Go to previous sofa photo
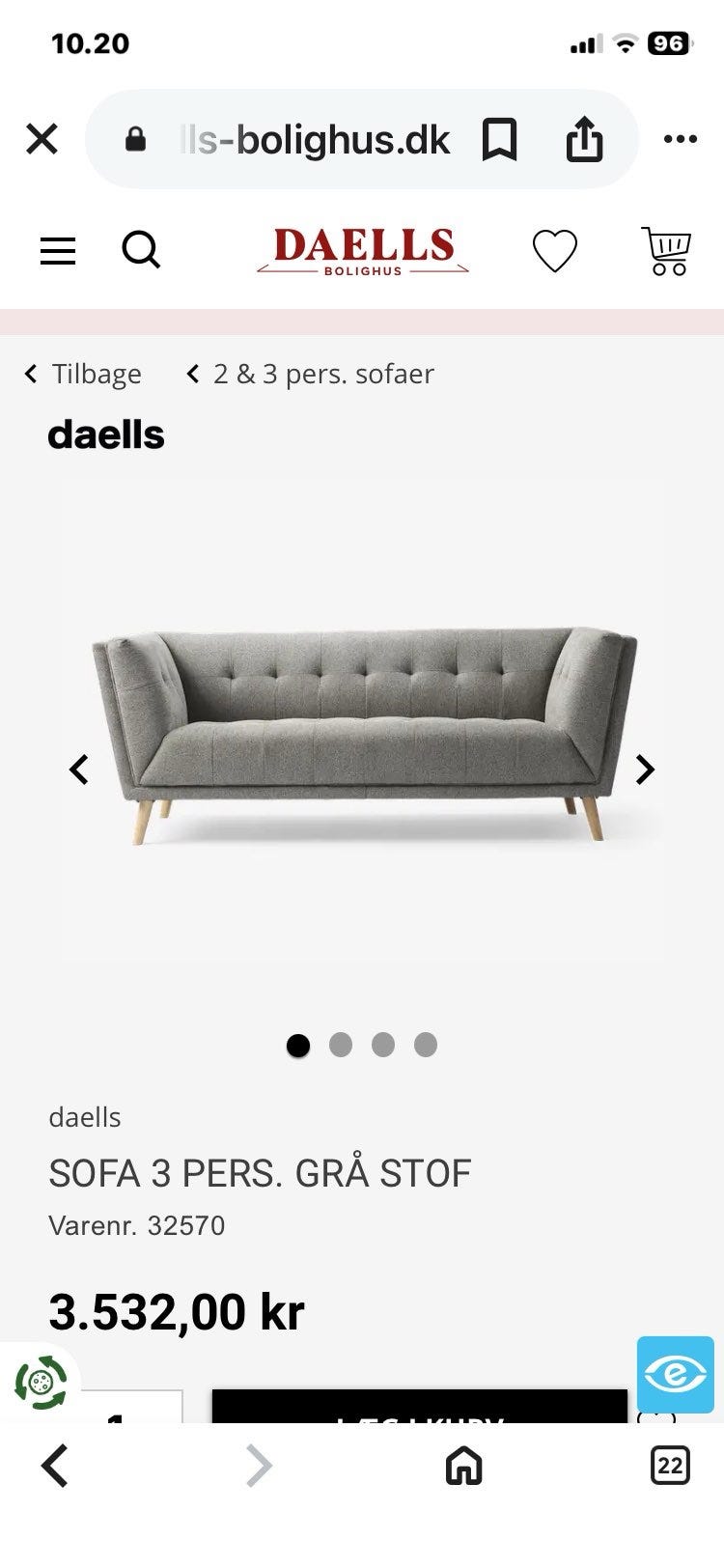724x1568 pixels. coord(78,769)
